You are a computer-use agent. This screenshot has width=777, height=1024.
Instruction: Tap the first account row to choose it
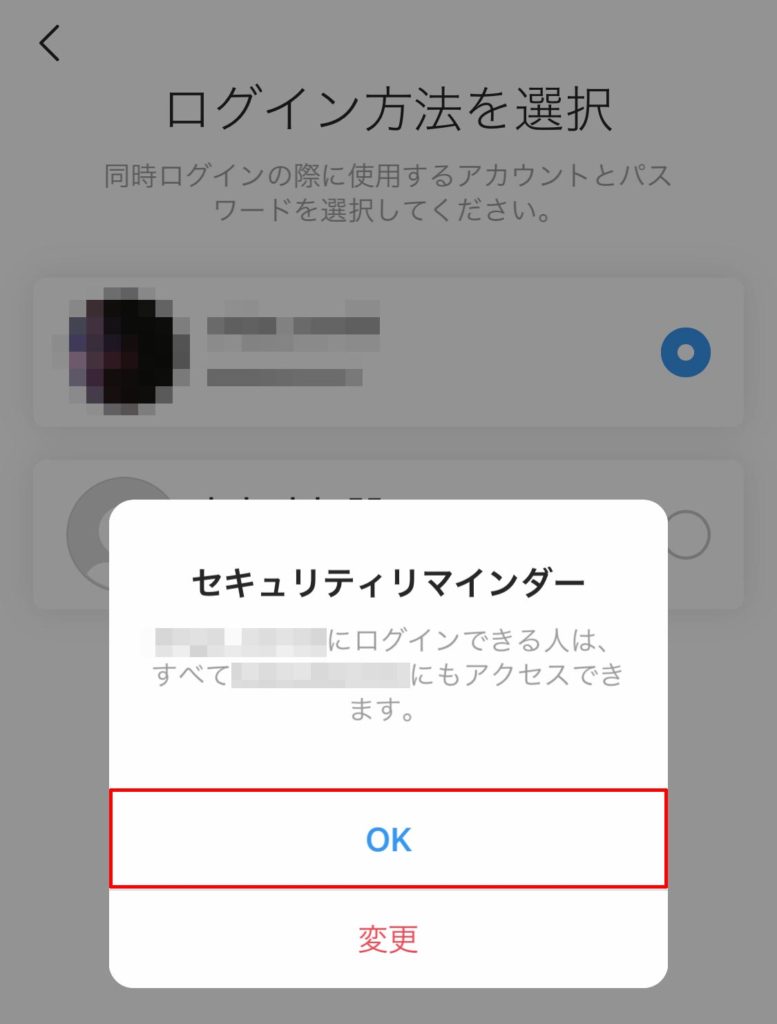(x=388, y=352)
